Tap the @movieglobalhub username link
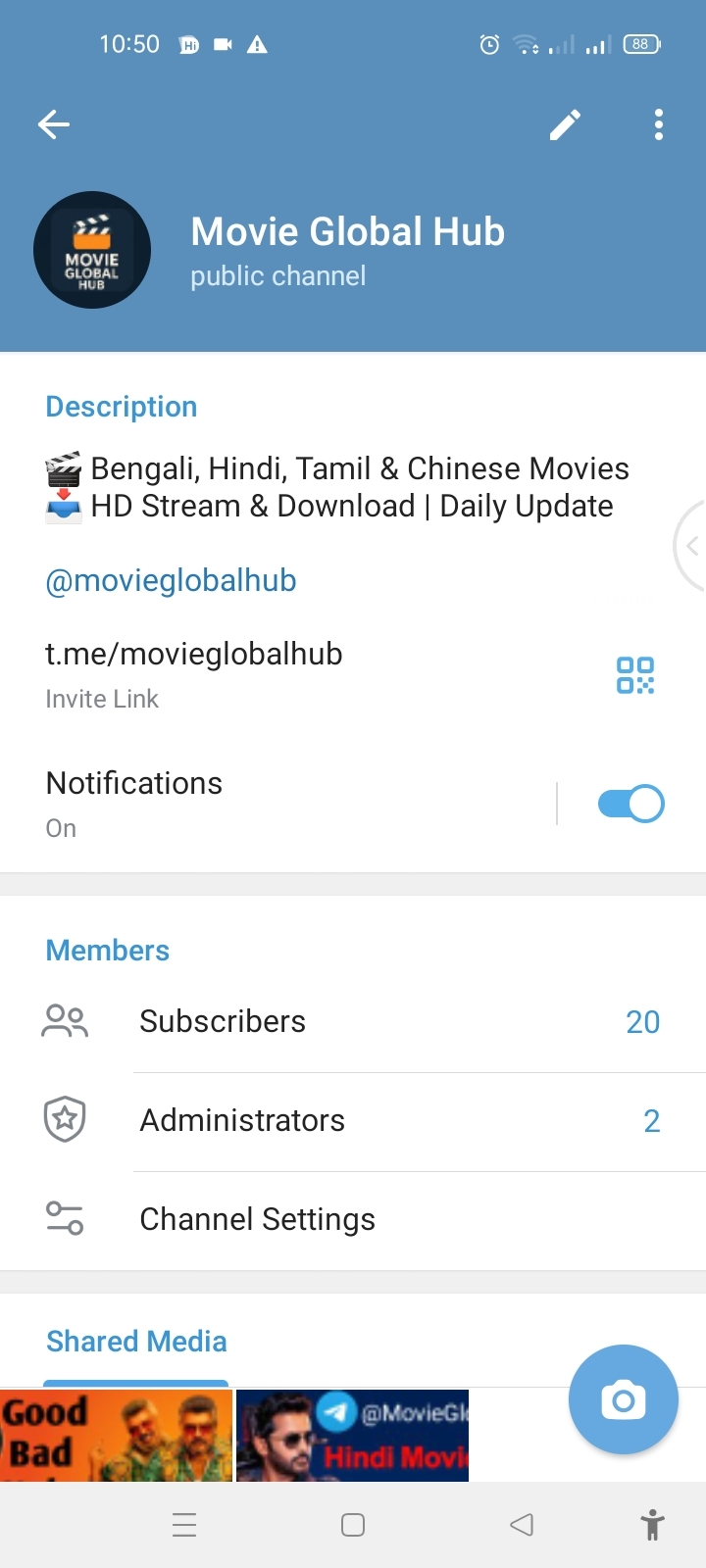 click(171, 580)
